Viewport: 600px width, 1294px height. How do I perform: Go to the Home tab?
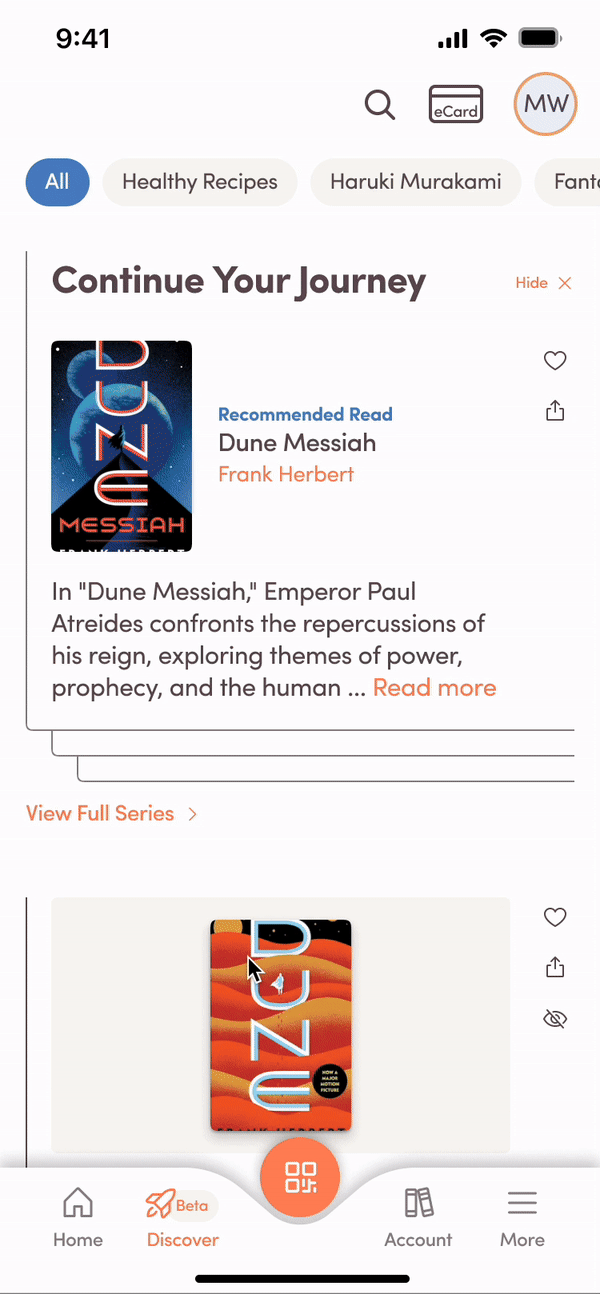(x=78, y=1218)
